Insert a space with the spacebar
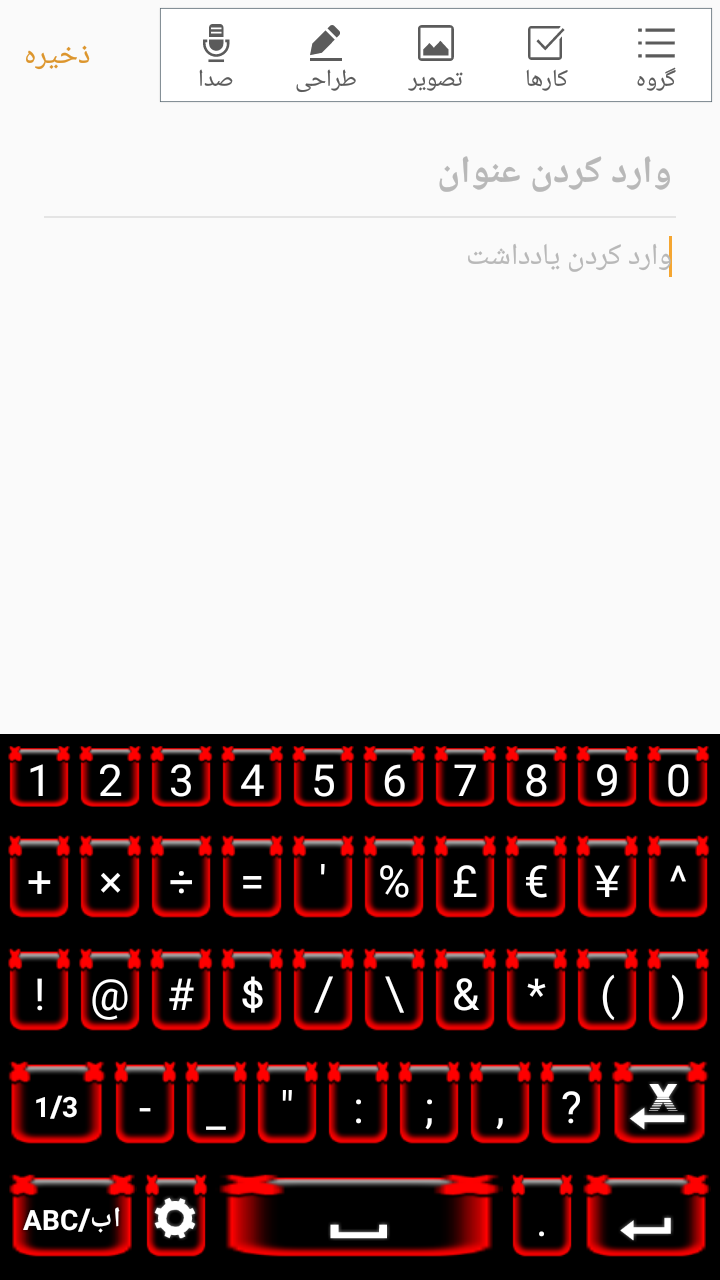Viewport: 720px width, 1280px height. pos(359,1220)
